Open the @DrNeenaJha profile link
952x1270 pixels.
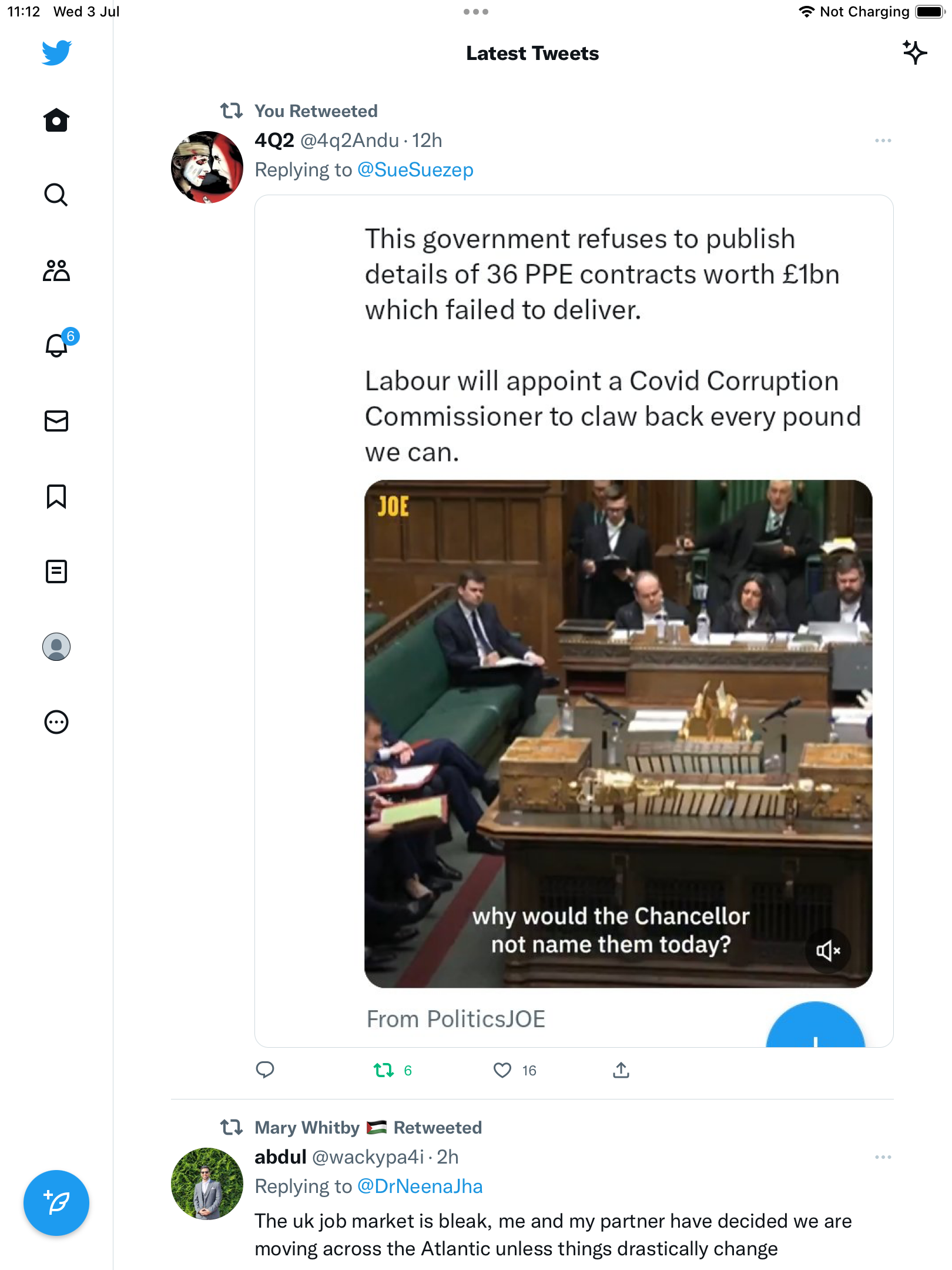(x=420, y=1187)
